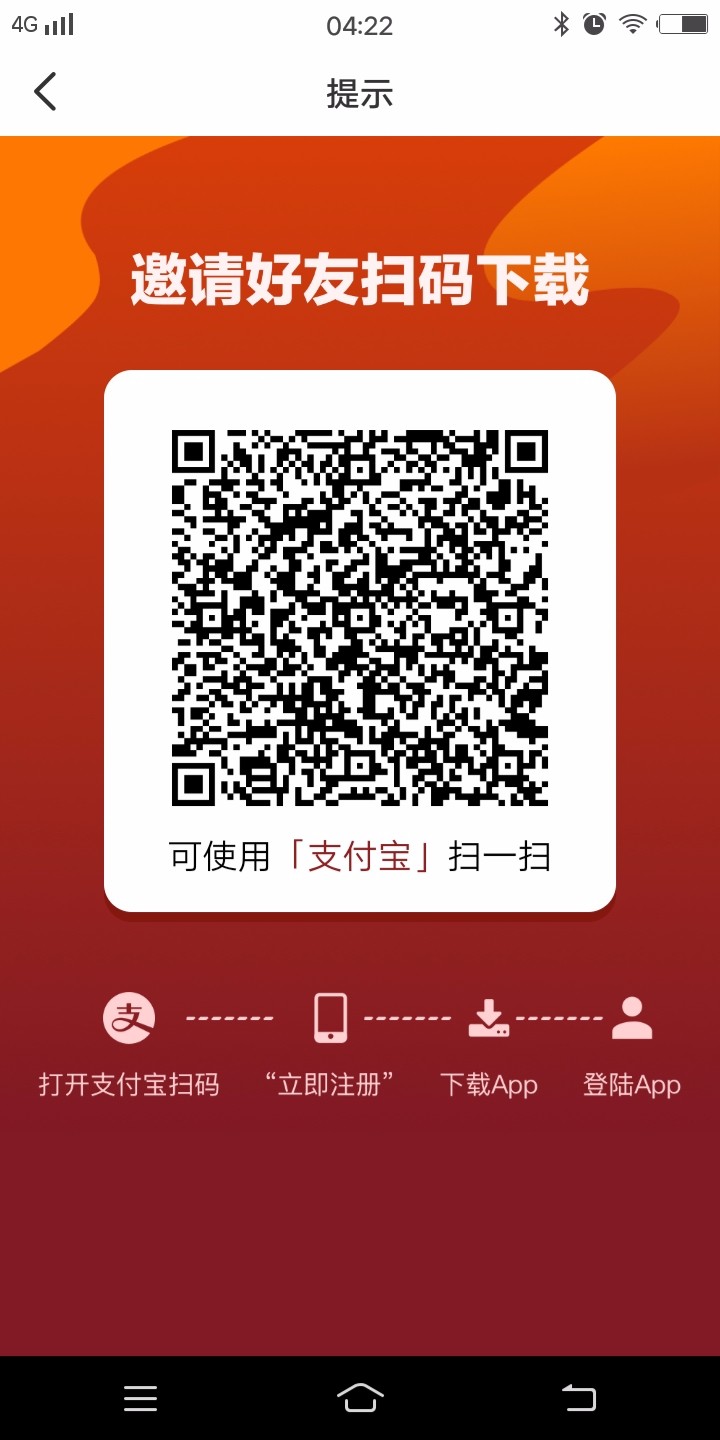
Task: Open the system recent apps menu
Action: pyautogui.click(x=140, y=1397)
